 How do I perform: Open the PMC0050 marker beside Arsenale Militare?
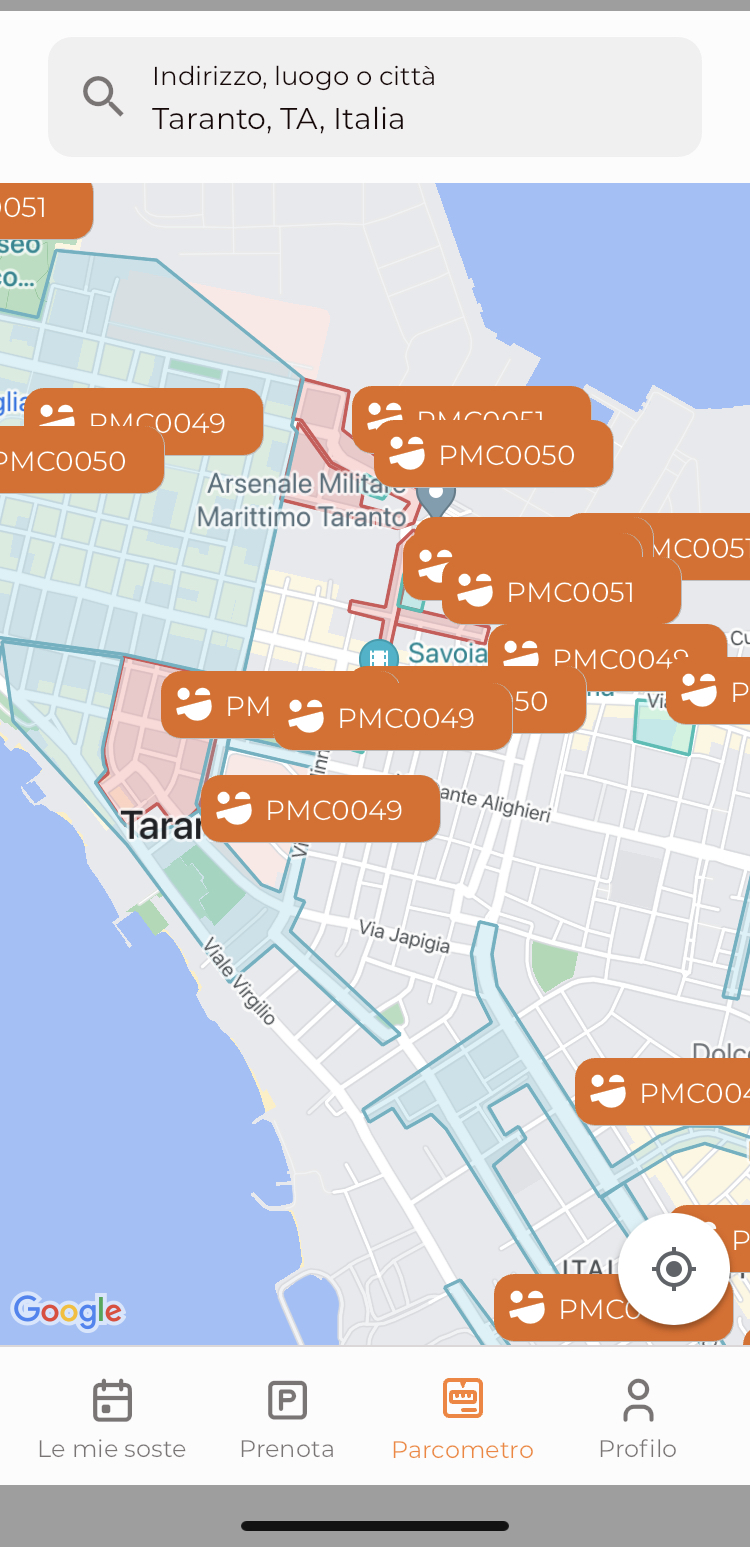(494, 455)
